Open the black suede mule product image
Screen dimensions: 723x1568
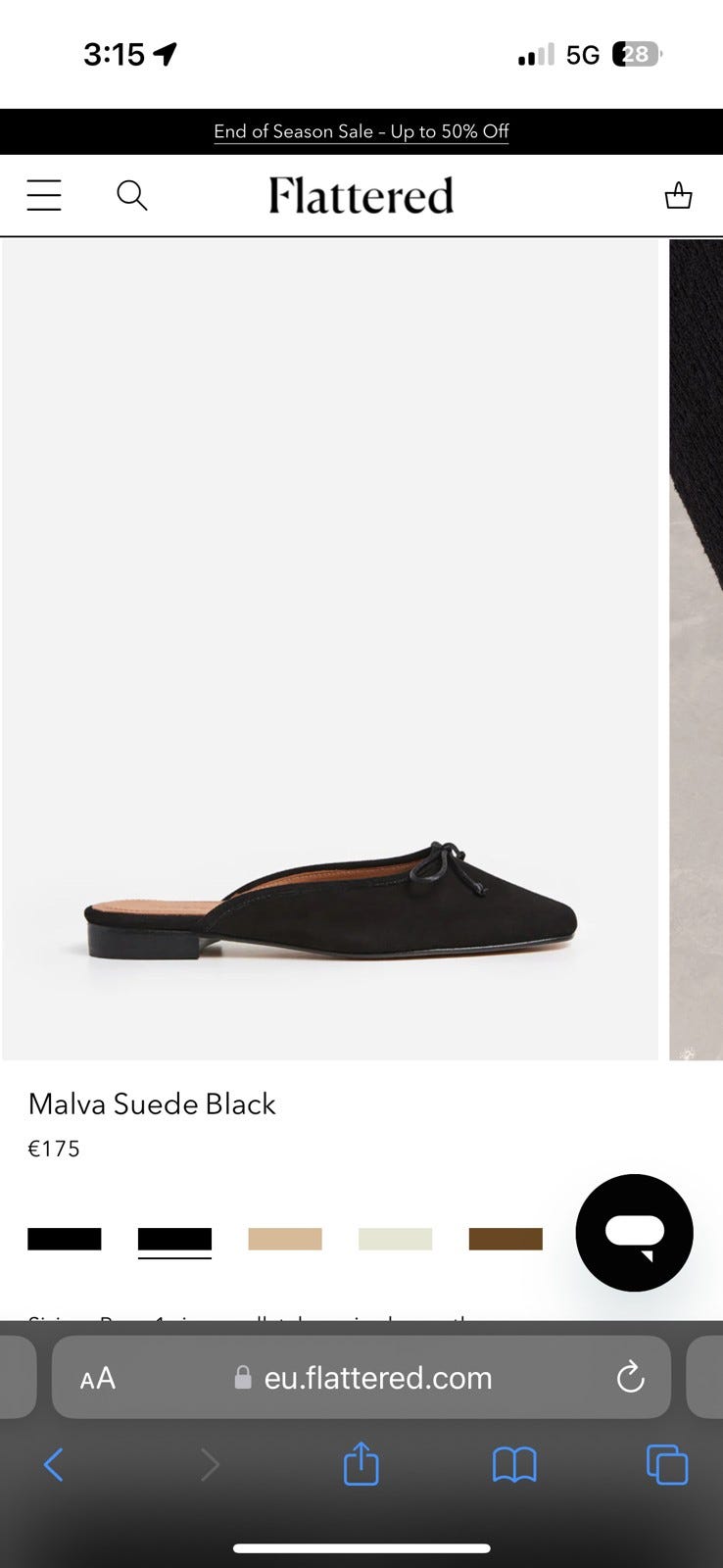pos(330,650)
